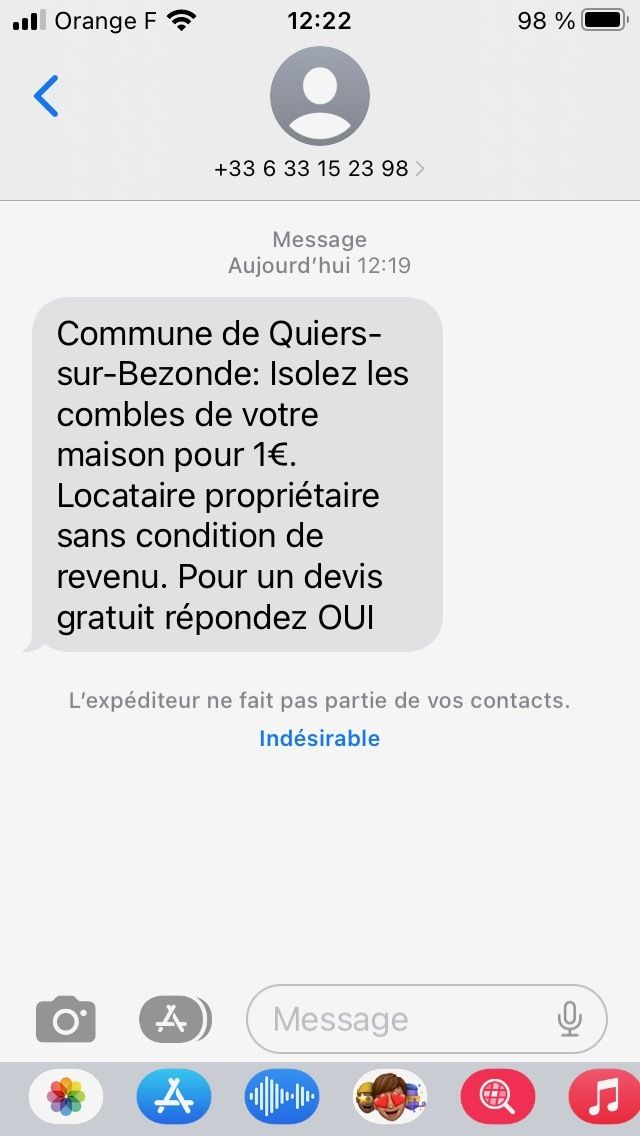The image size is (640, 1136).
Task: Tap the microphone to dictate a message
Action: click(x=569, y=1019)
